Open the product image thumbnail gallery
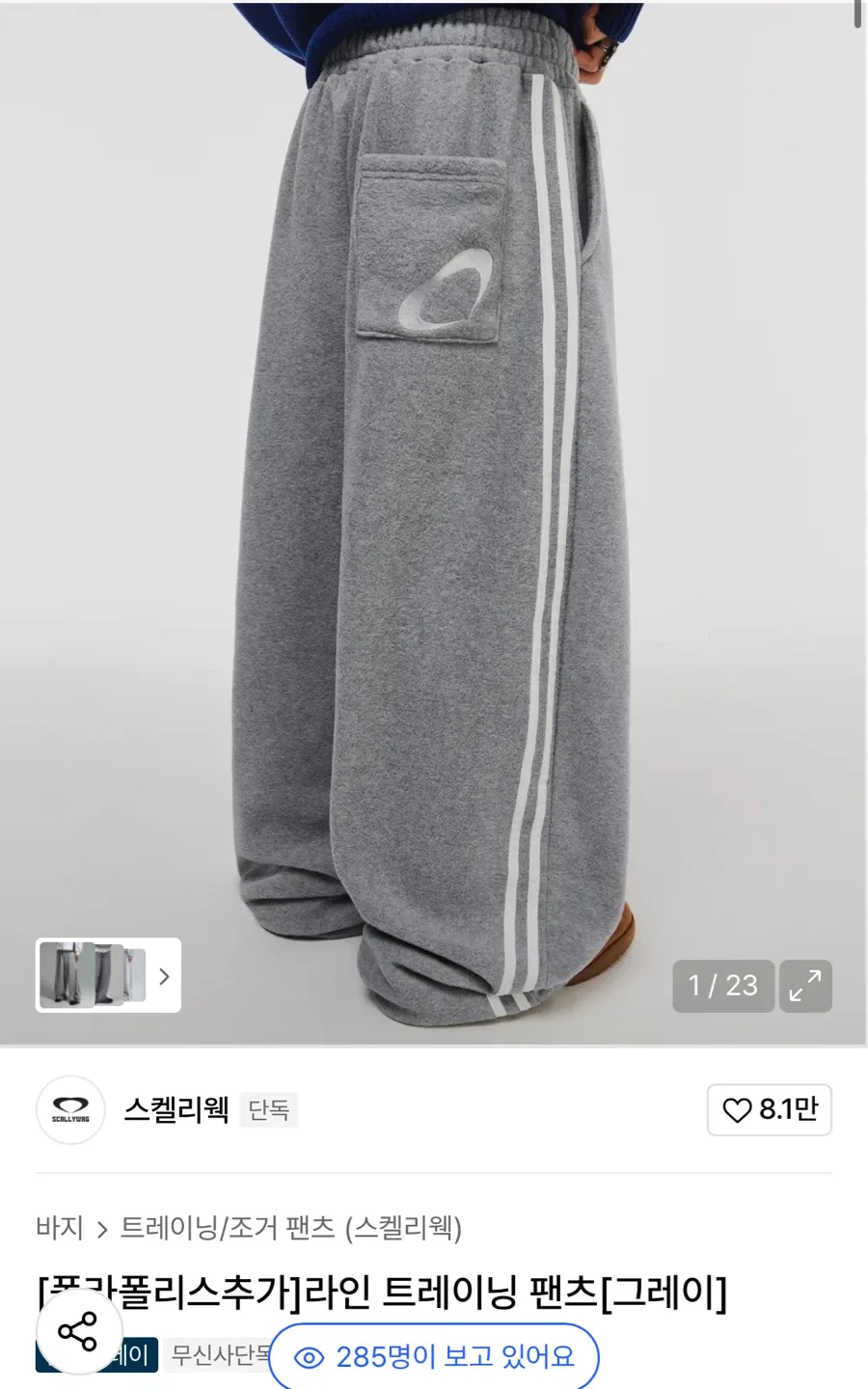The height and width of the screenshot is (1389, 868). pyautogui.click(x=108, y=975)
